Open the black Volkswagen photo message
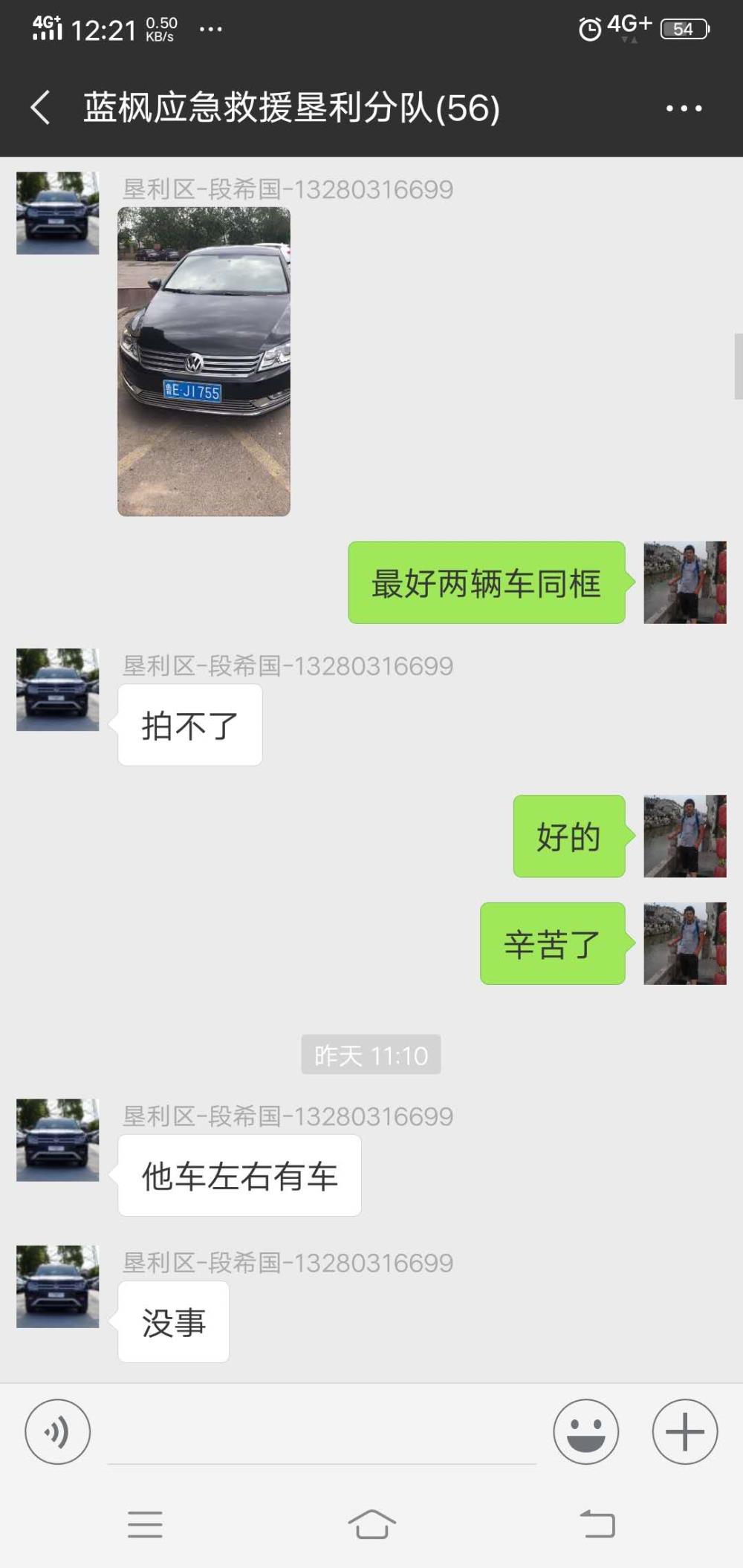The height and width of the screenshot is (1568, 743). (x=204, y=362)
